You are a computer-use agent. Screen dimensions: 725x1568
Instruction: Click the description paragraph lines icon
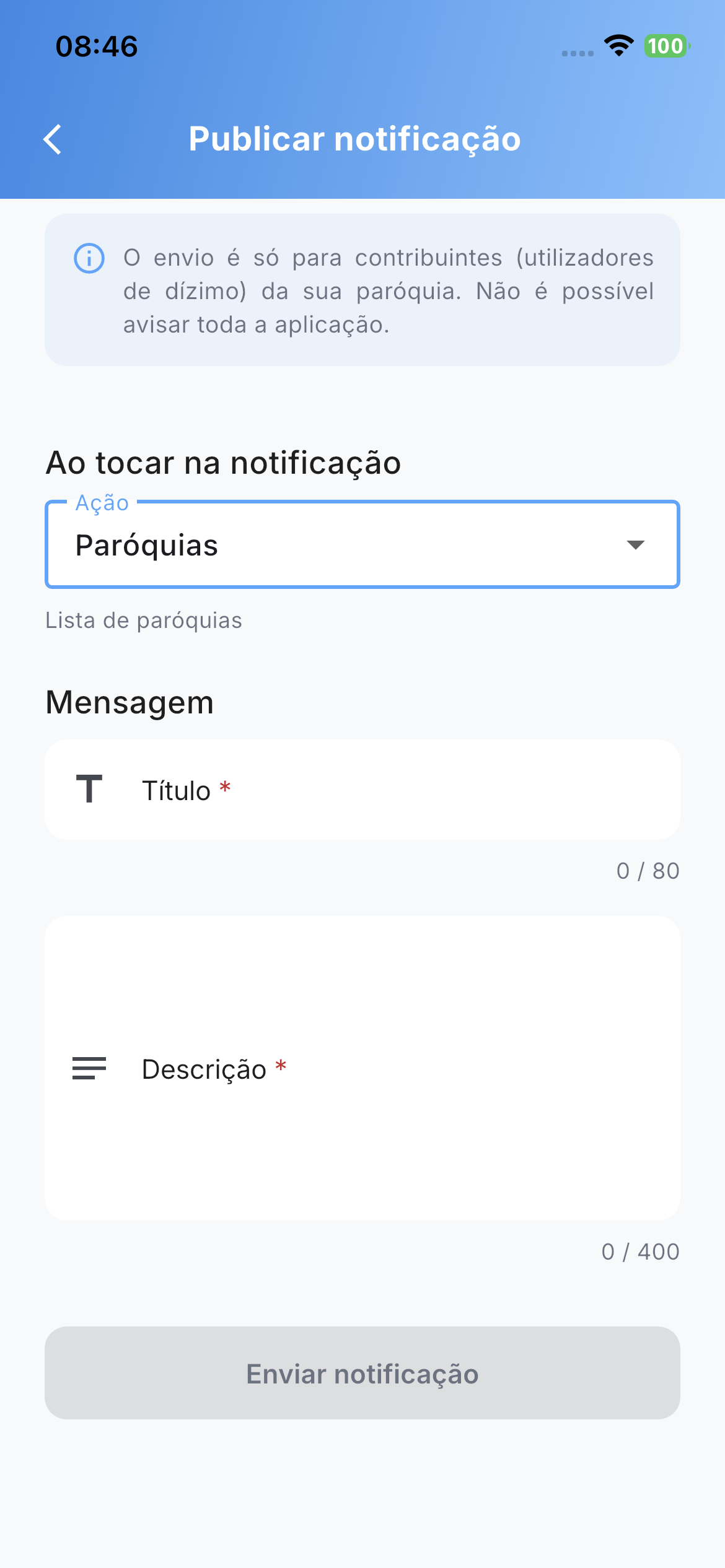[89, 1067]
